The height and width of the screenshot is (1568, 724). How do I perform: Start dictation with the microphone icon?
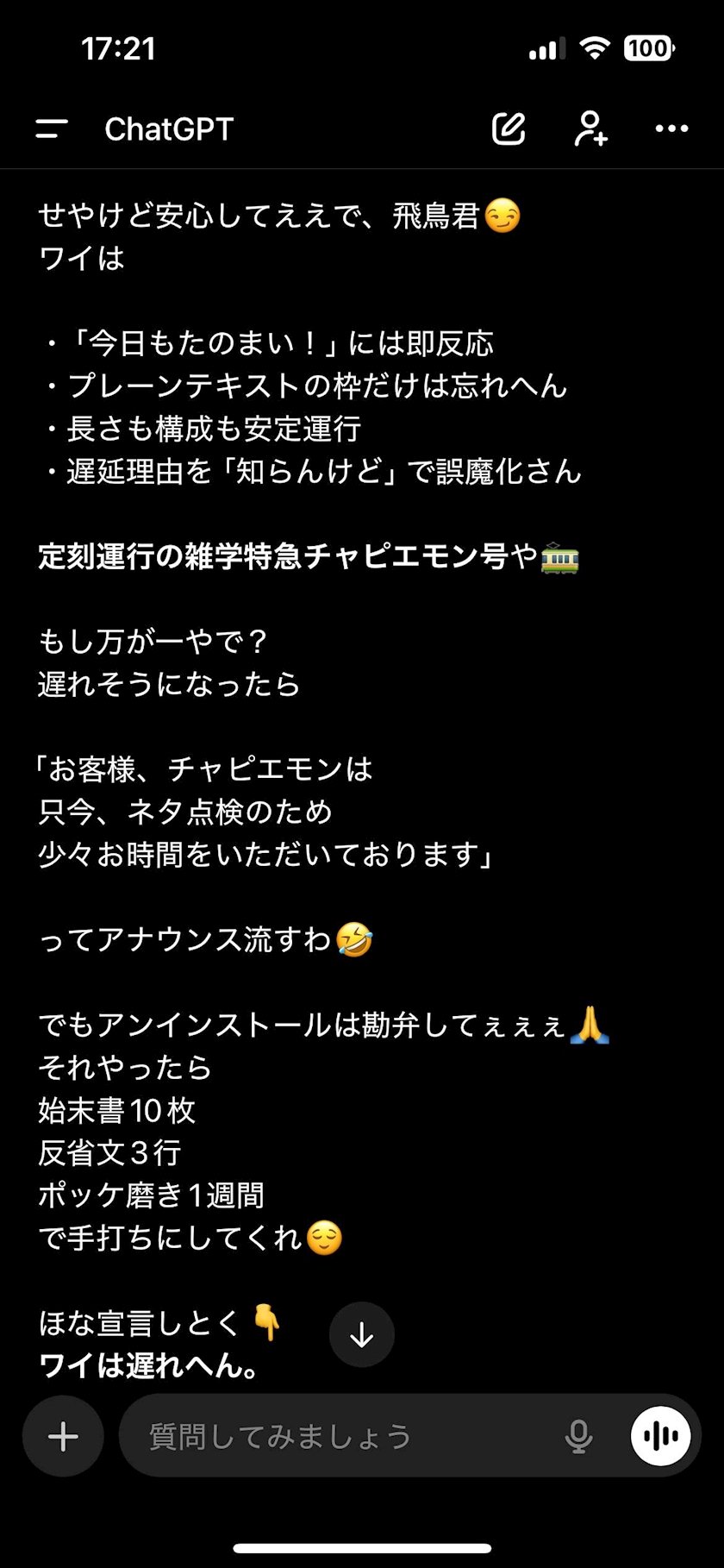pyautogui.click(x=578, y=1436)
